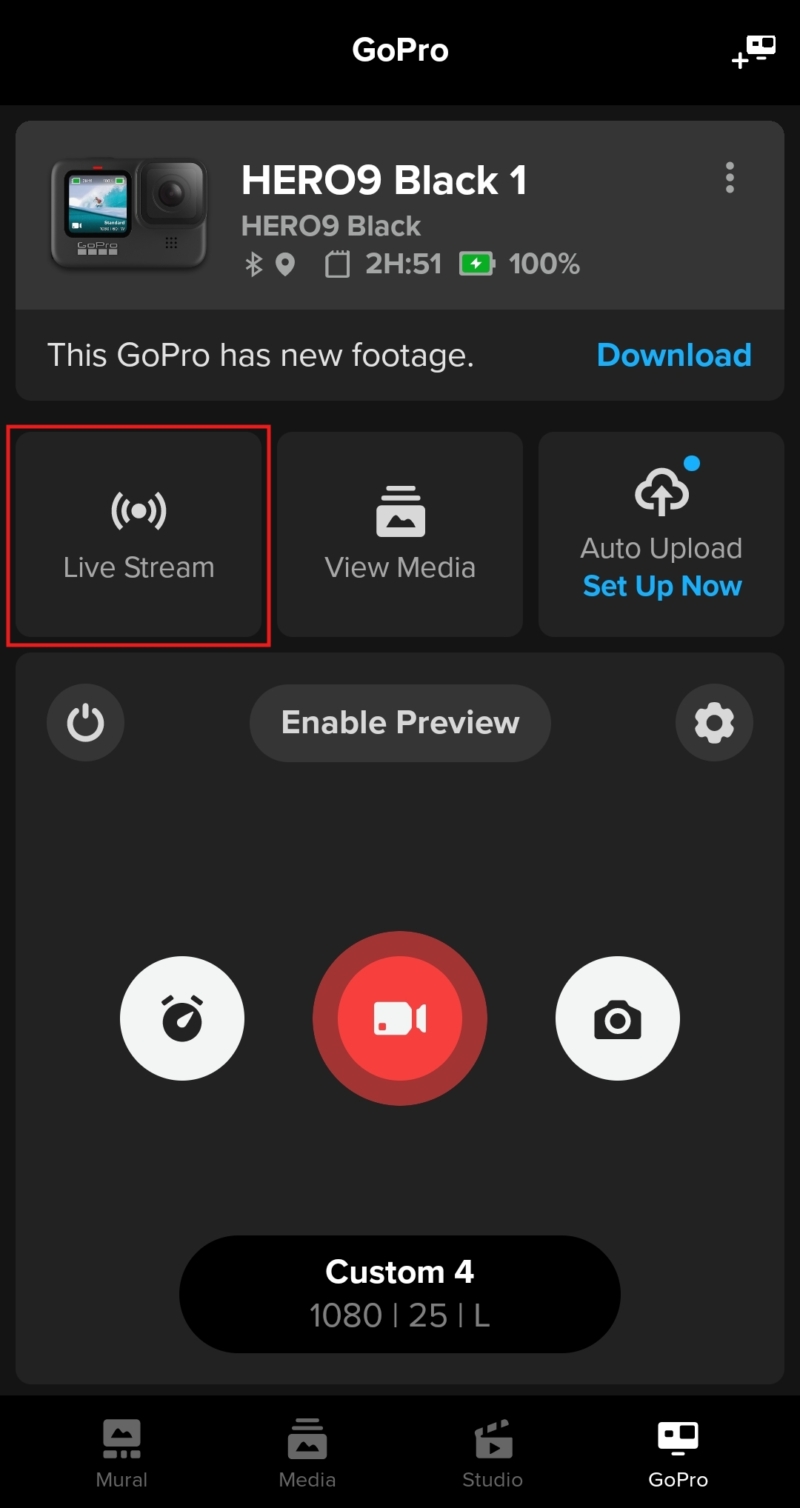Viewport: 800px width, 1508px height.
Task: Select the Auto Upload cloud icon
Action: coord(660,490)
